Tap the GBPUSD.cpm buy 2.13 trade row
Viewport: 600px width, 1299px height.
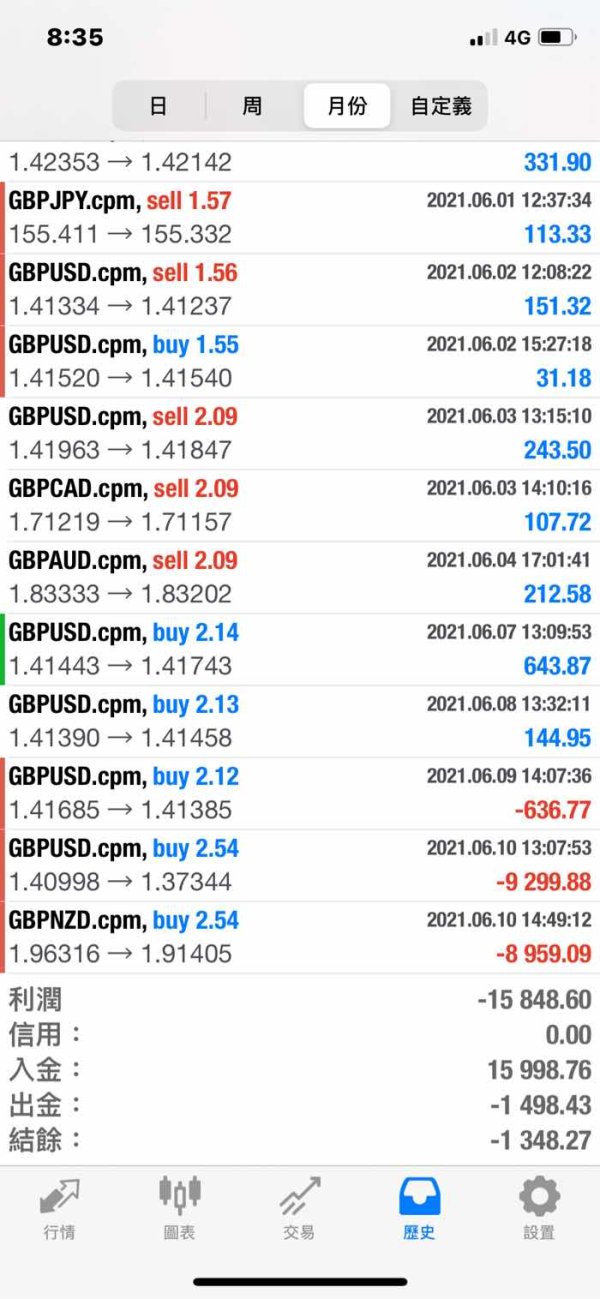(300, 722)
